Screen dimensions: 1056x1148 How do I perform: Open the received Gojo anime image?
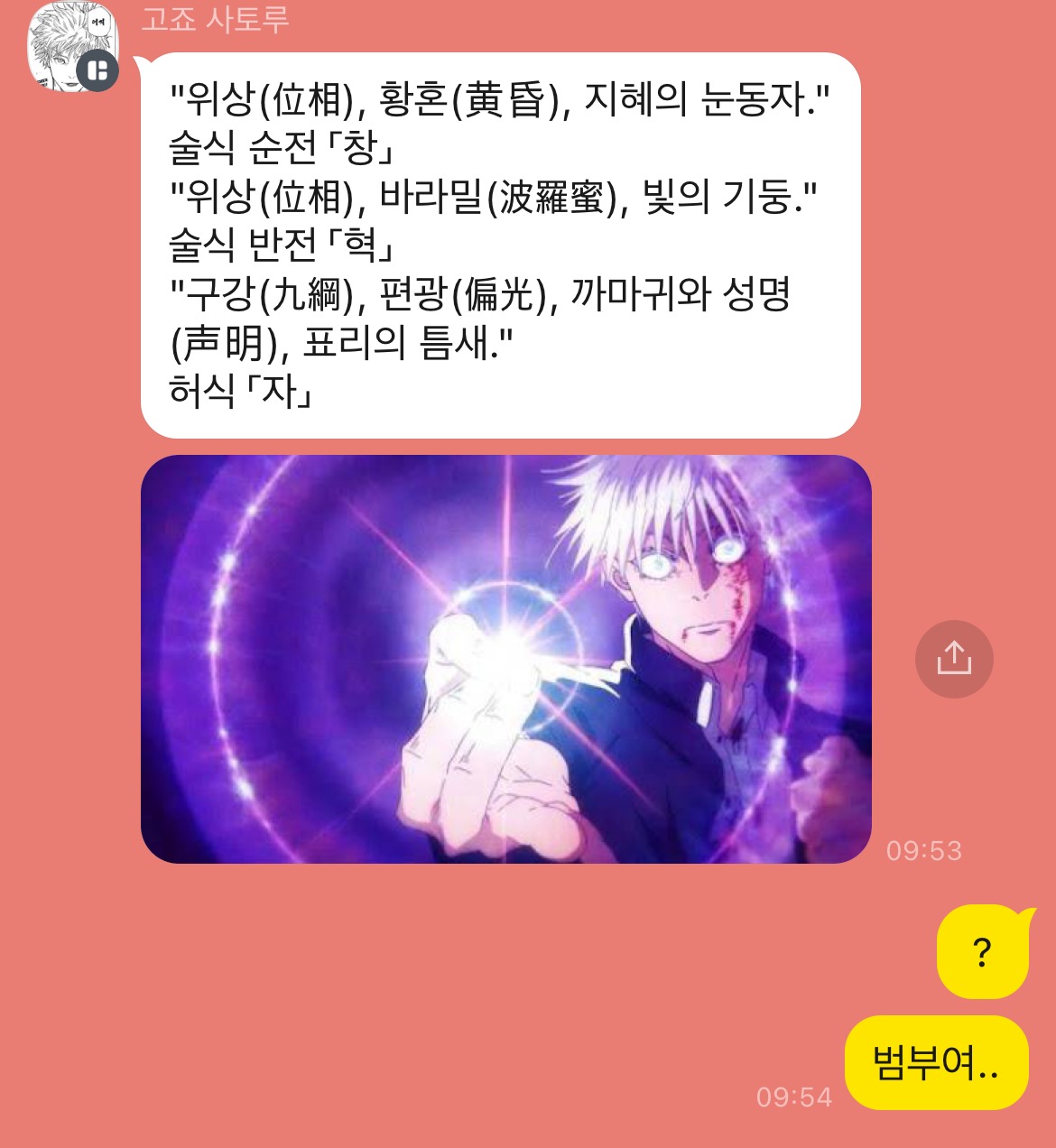pos(506,659)
